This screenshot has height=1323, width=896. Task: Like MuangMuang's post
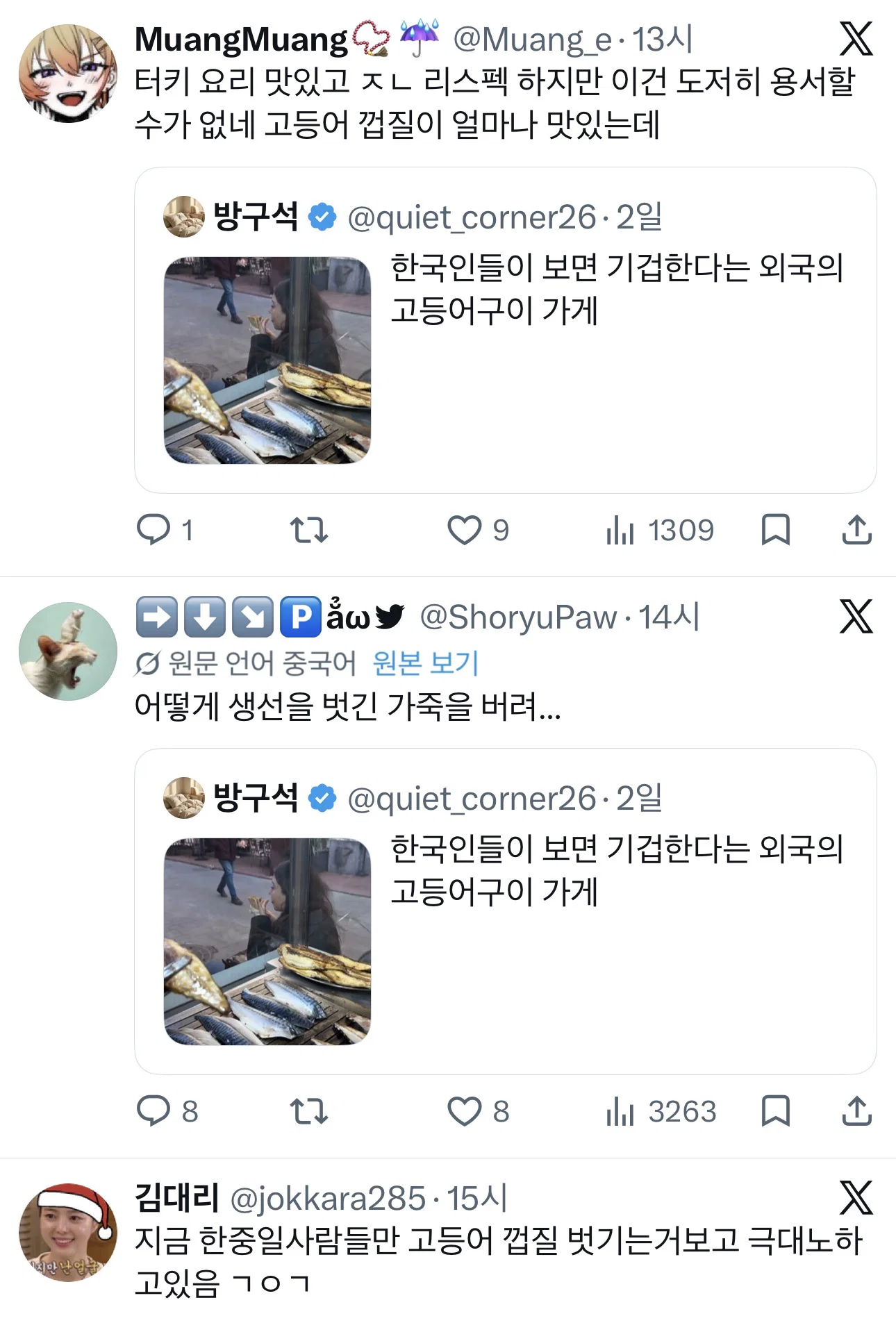(x=478, y=530)
